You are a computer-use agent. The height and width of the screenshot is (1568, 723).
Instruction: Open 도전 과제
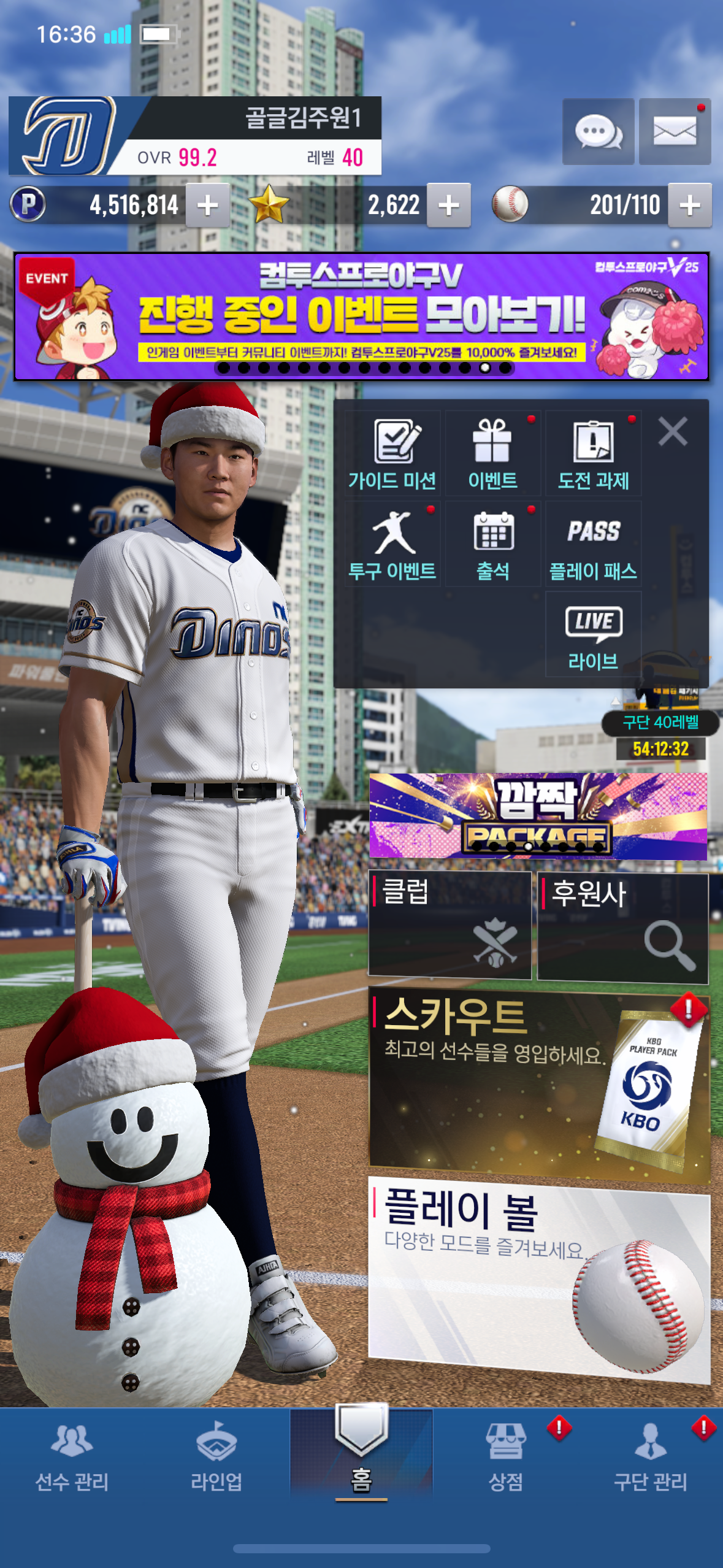pos(593,454)
